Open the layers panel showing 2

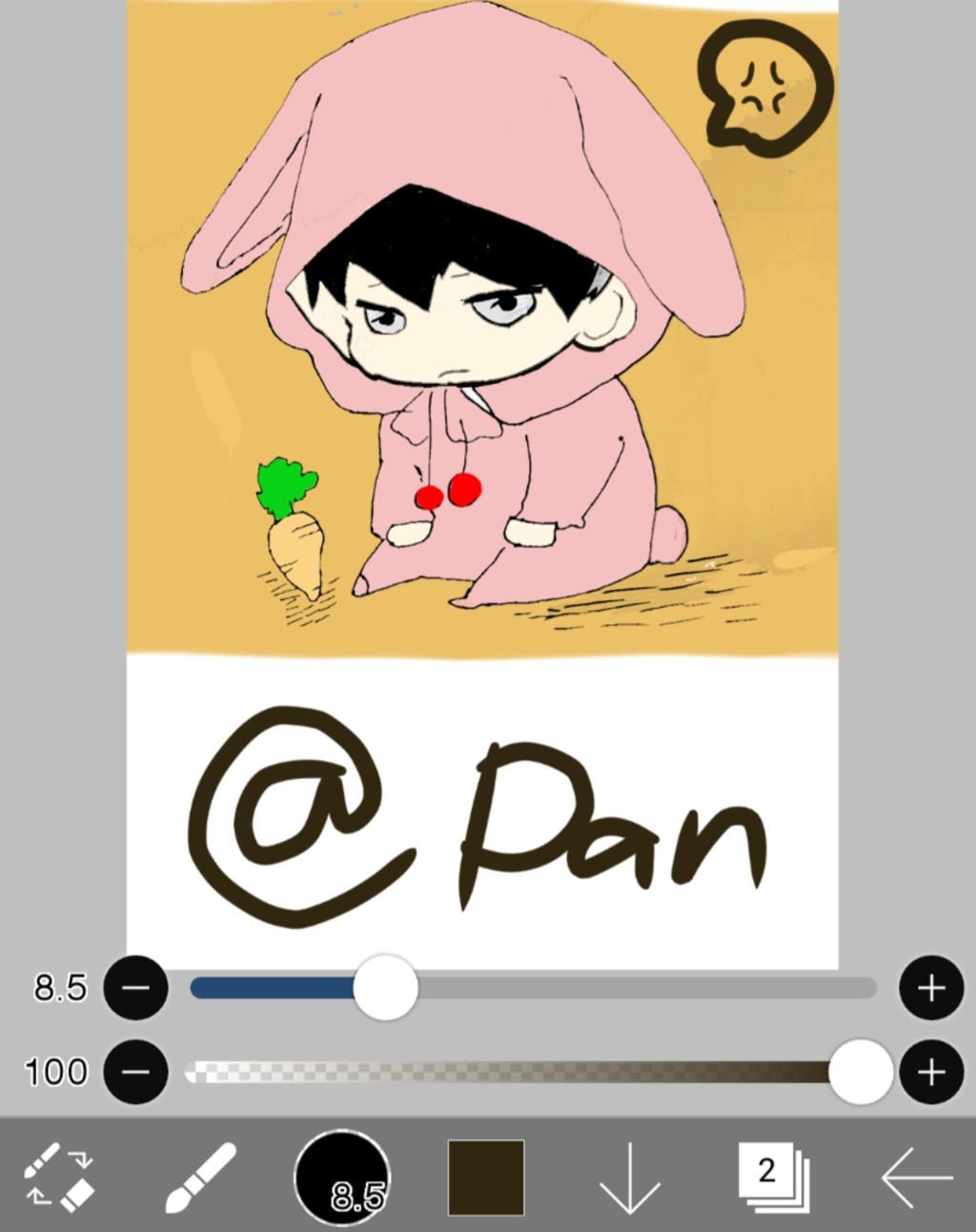(773, 1178)
